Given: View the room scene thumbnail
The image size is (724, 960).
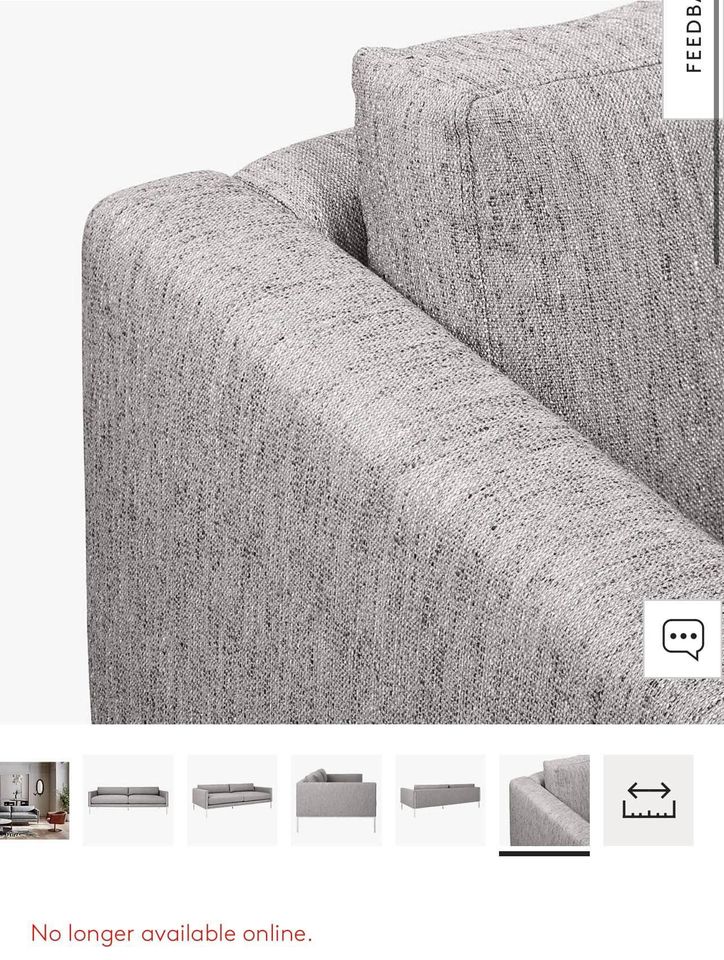Looking at the screenshot, I should tap(35, 800).
